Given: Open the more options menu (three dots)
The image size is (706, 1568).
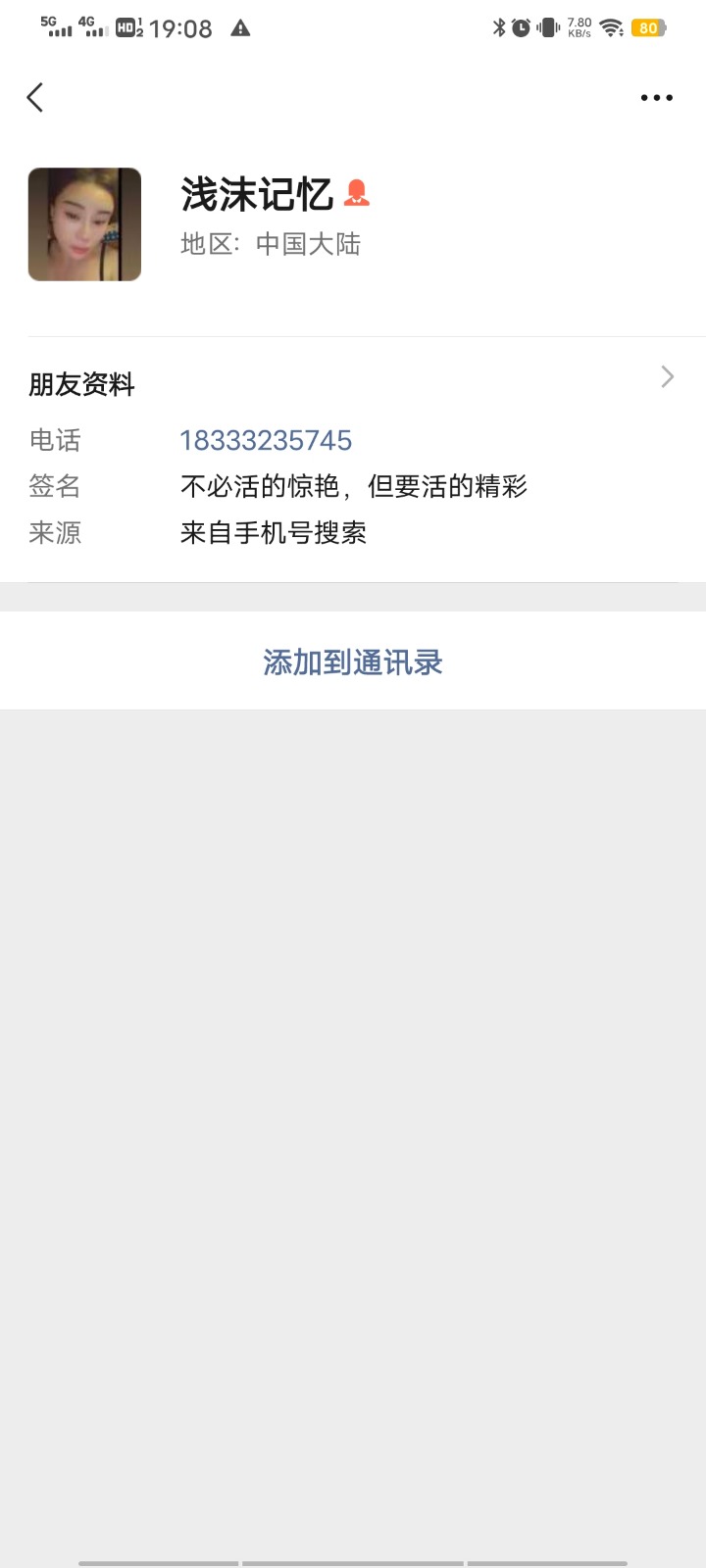Looking at the screenshot, I should coord(656,97).
